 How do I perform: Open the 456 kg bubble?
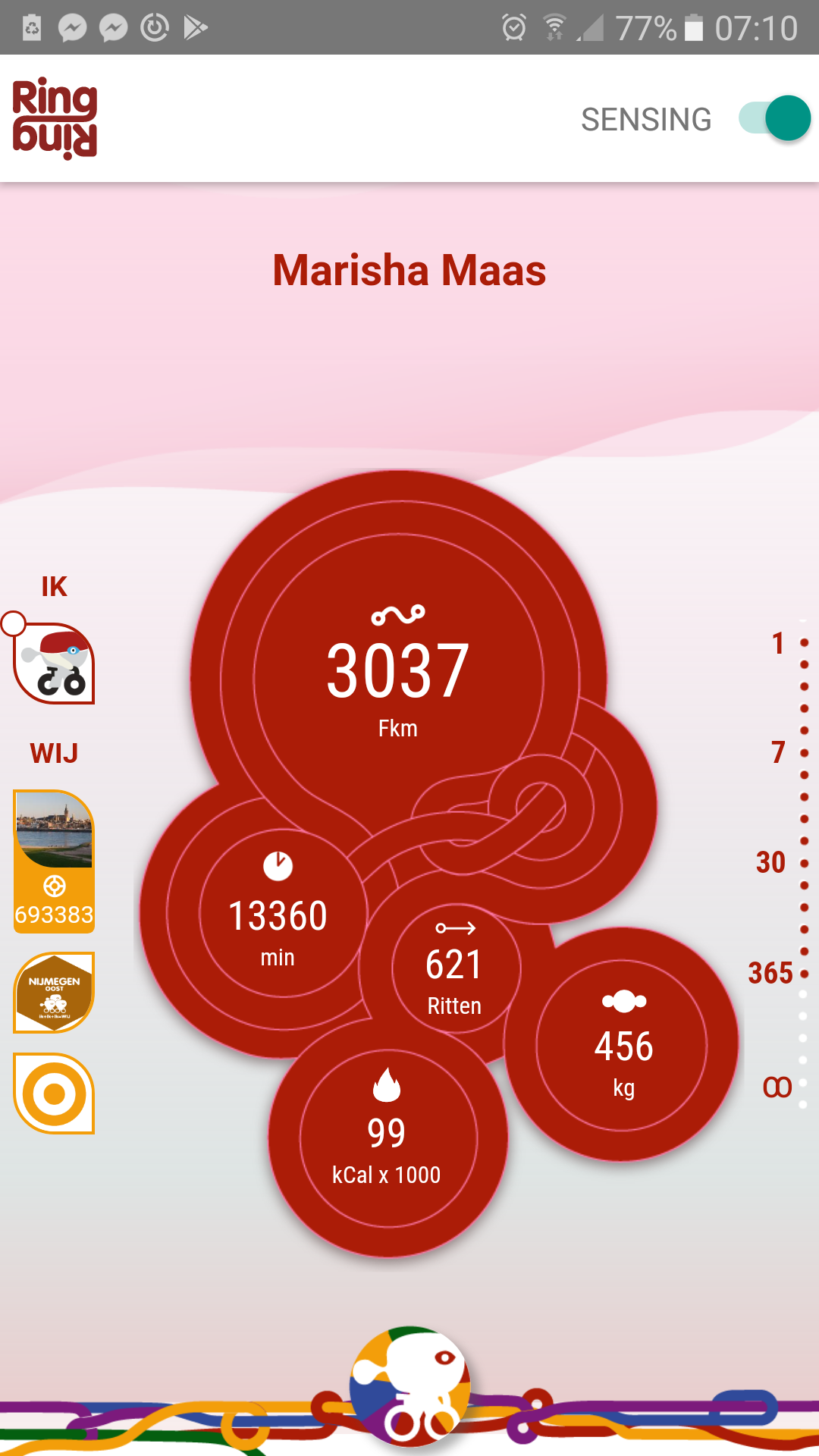(x=623, y=1046)
